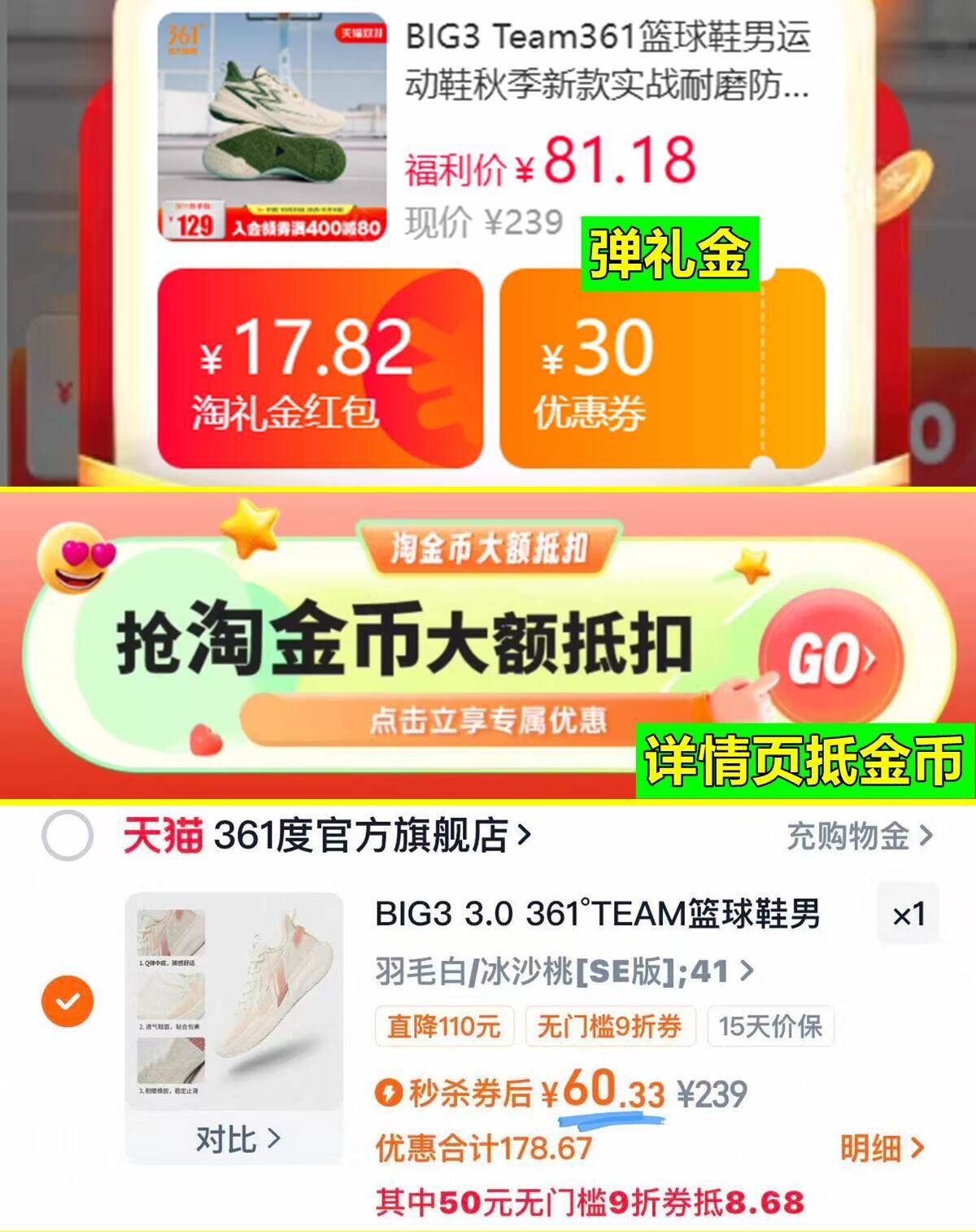Play the product video via the triangle icon

278,150
